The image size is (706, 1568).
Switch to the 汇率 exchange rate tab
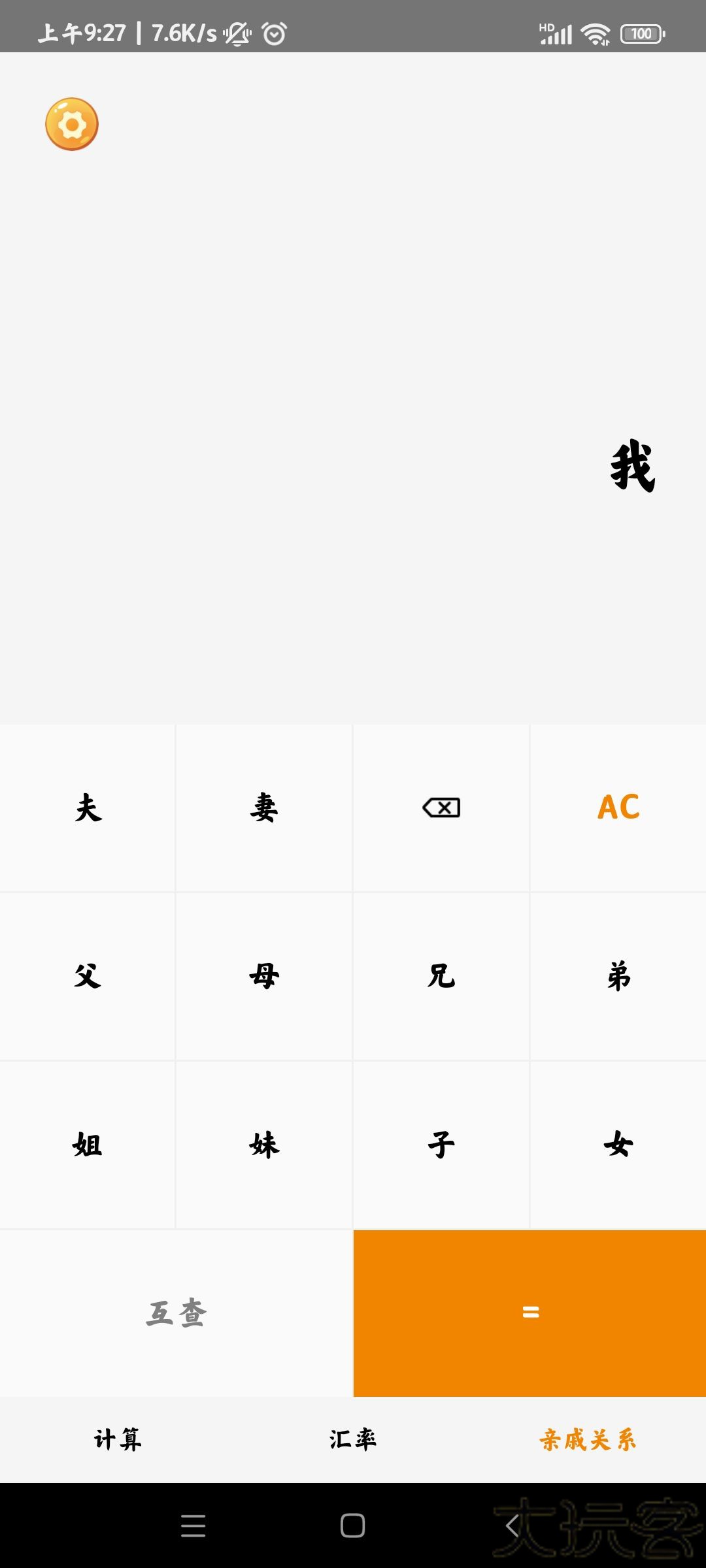click(353, 1440)
